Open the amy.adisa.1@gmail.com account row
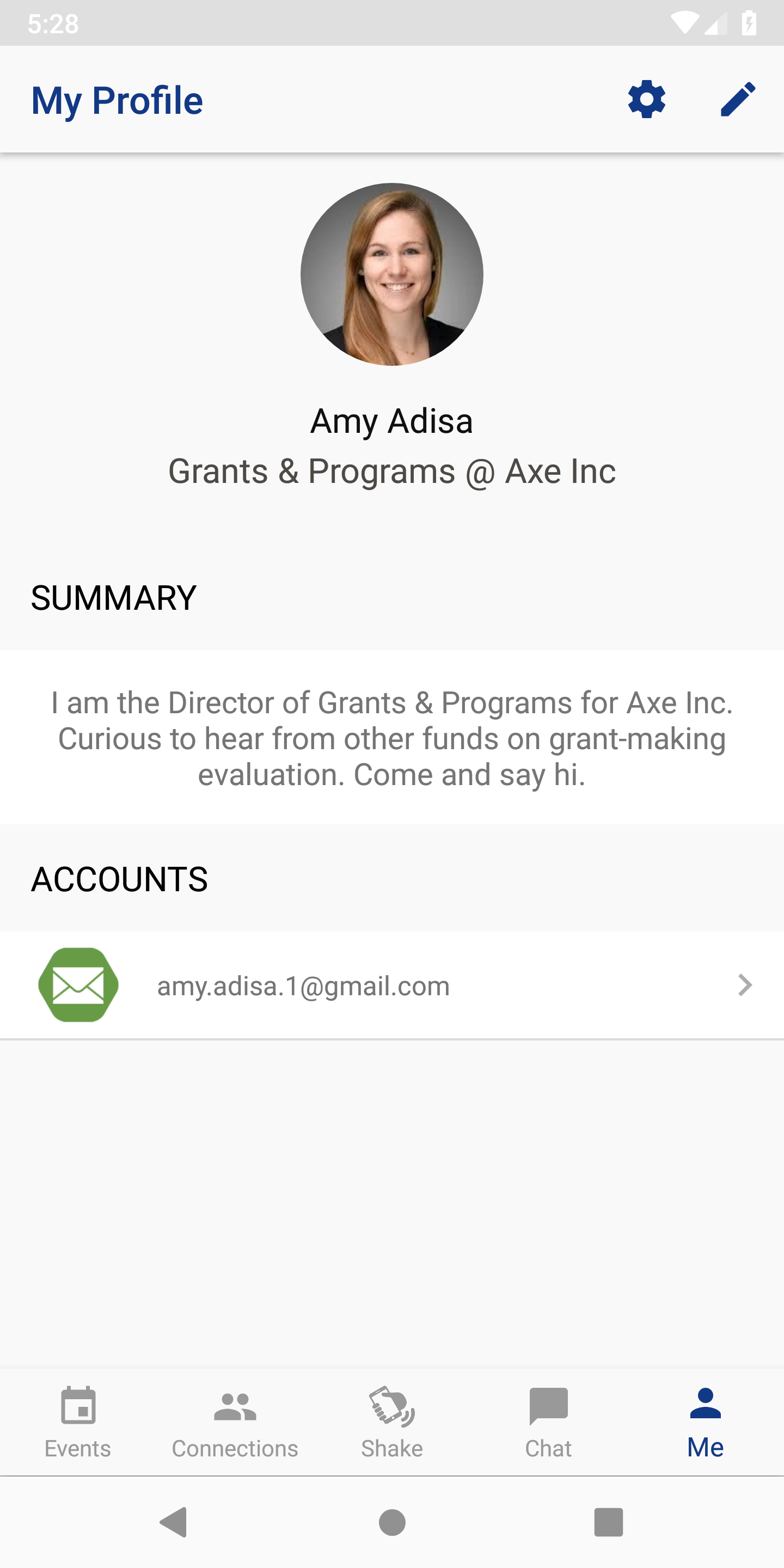The image size is (784, 1568). (392, 985)
